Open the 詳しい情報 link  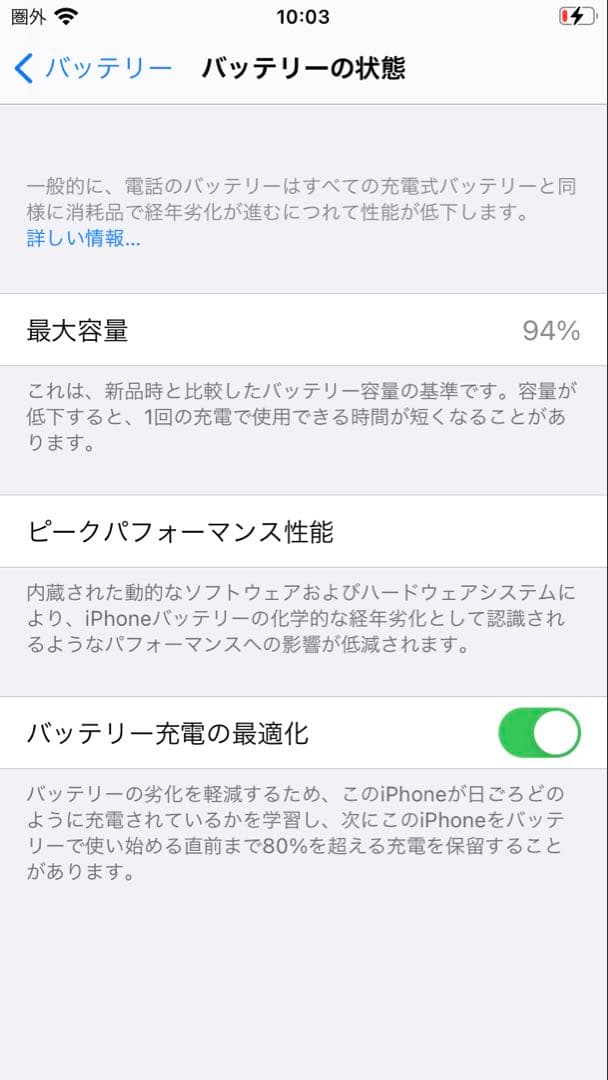click(x=82, y=238)
